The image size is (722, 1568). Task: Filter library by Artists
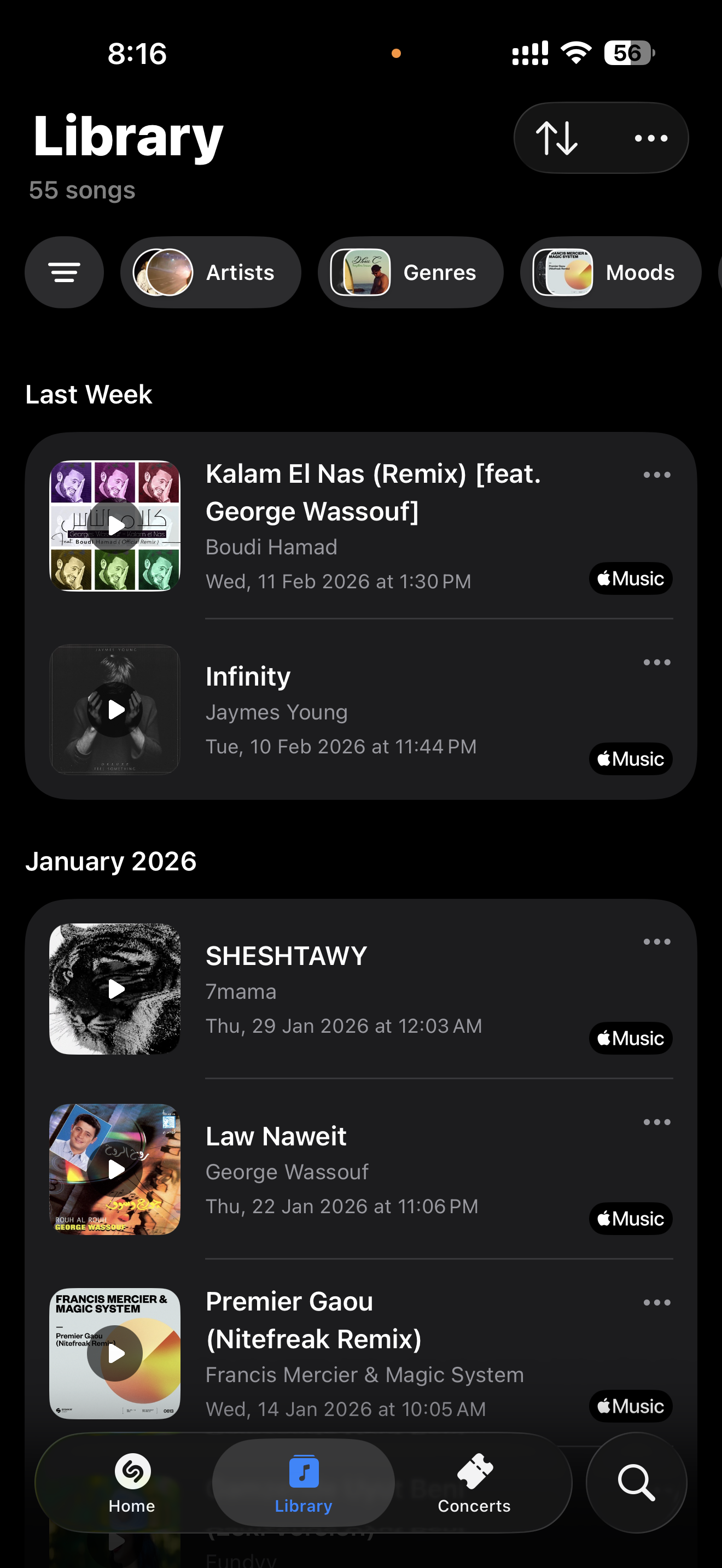click(x=211, y=272)
